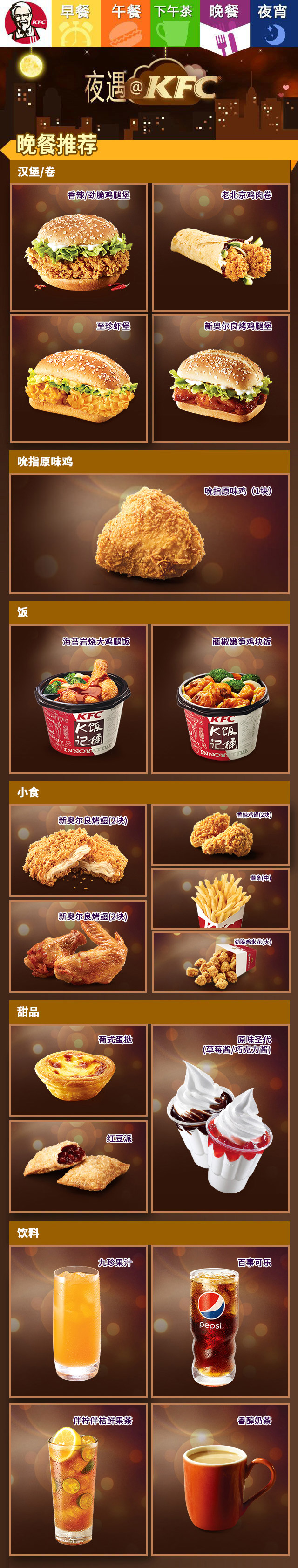Switch to the 午餐 lunch tab

(125, 23)
